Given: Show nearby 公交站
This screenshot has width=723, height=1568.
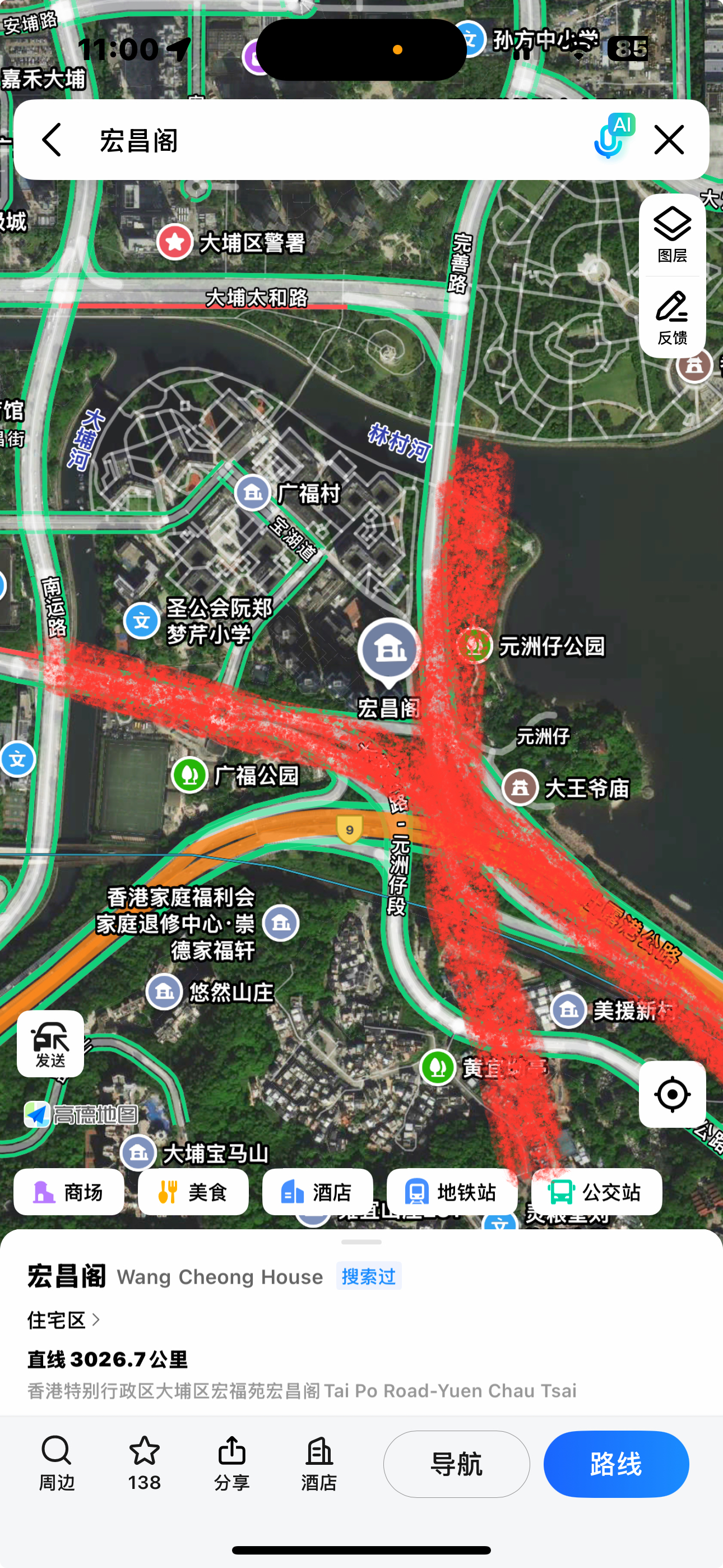Looking at the screenshot, I should (596, 1192).
